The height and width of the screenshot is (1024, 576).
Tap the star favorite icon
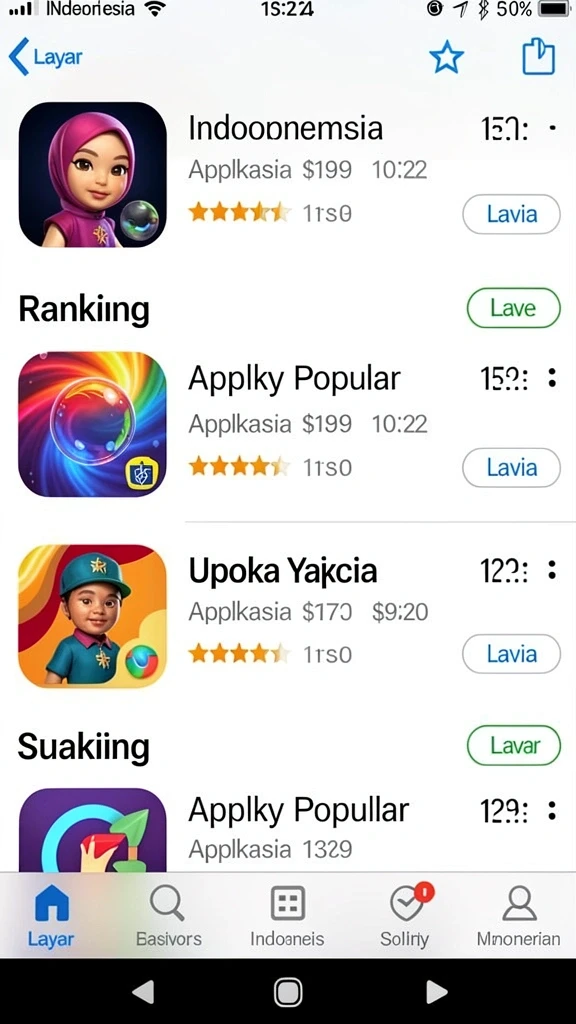click(447, 58)
